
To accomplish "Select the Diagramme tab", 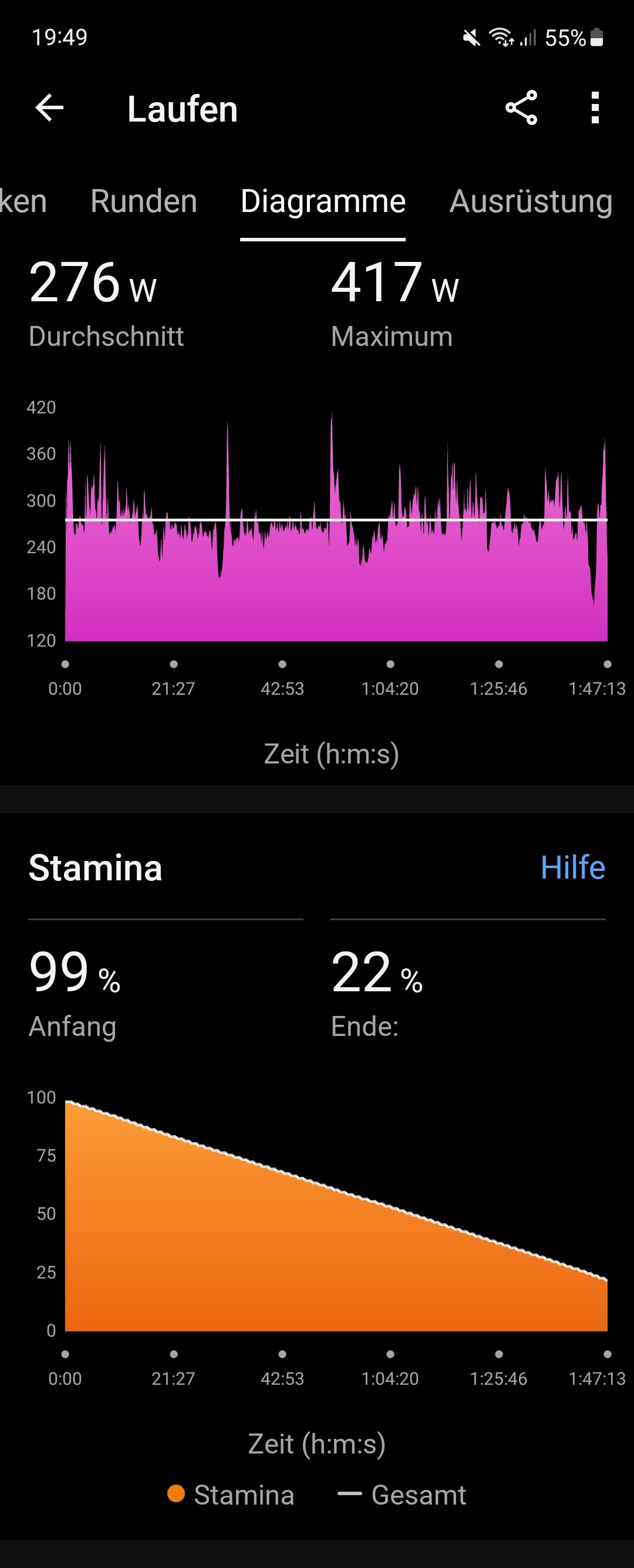I will (322, 201).
